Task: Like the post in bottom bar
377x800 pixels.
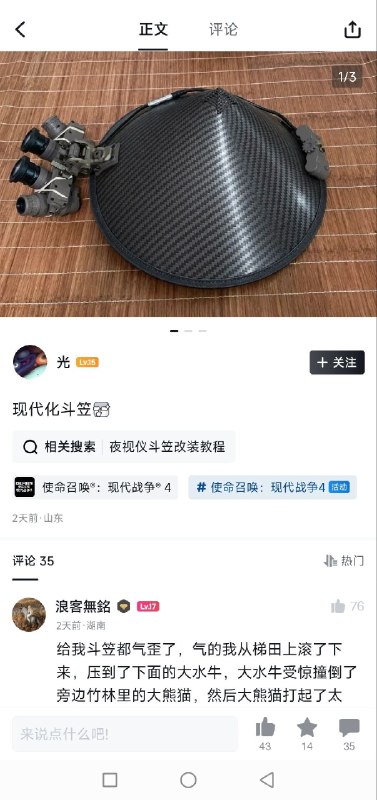Action: tap(265, 734)
